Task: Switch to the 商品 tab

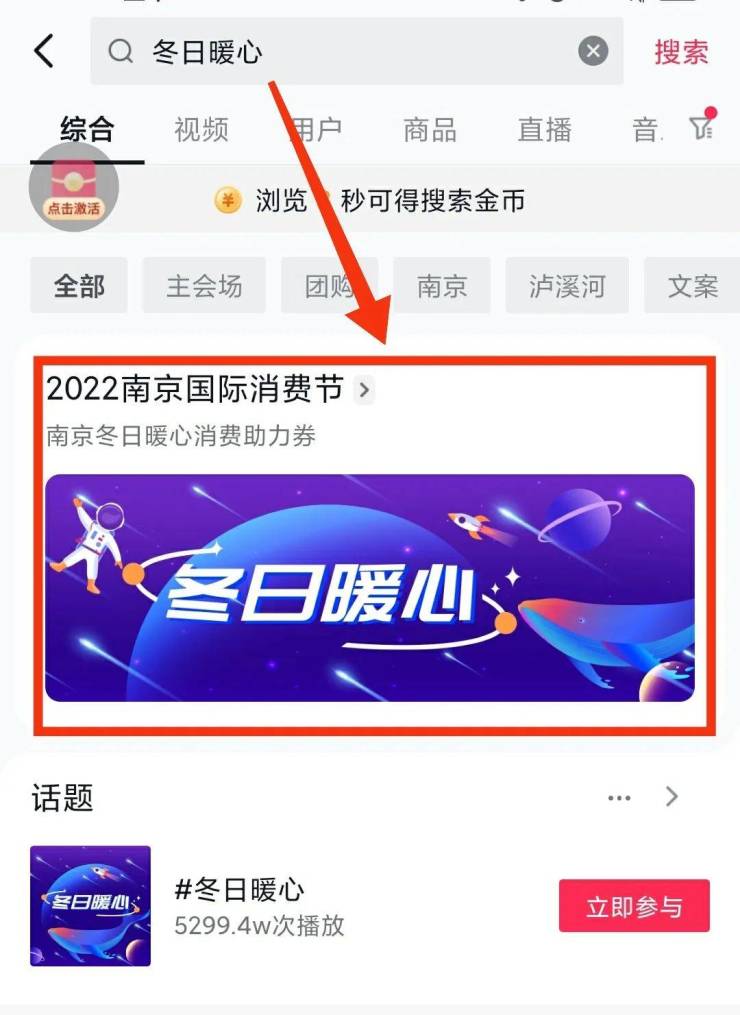Action: [x=430, y=129]
